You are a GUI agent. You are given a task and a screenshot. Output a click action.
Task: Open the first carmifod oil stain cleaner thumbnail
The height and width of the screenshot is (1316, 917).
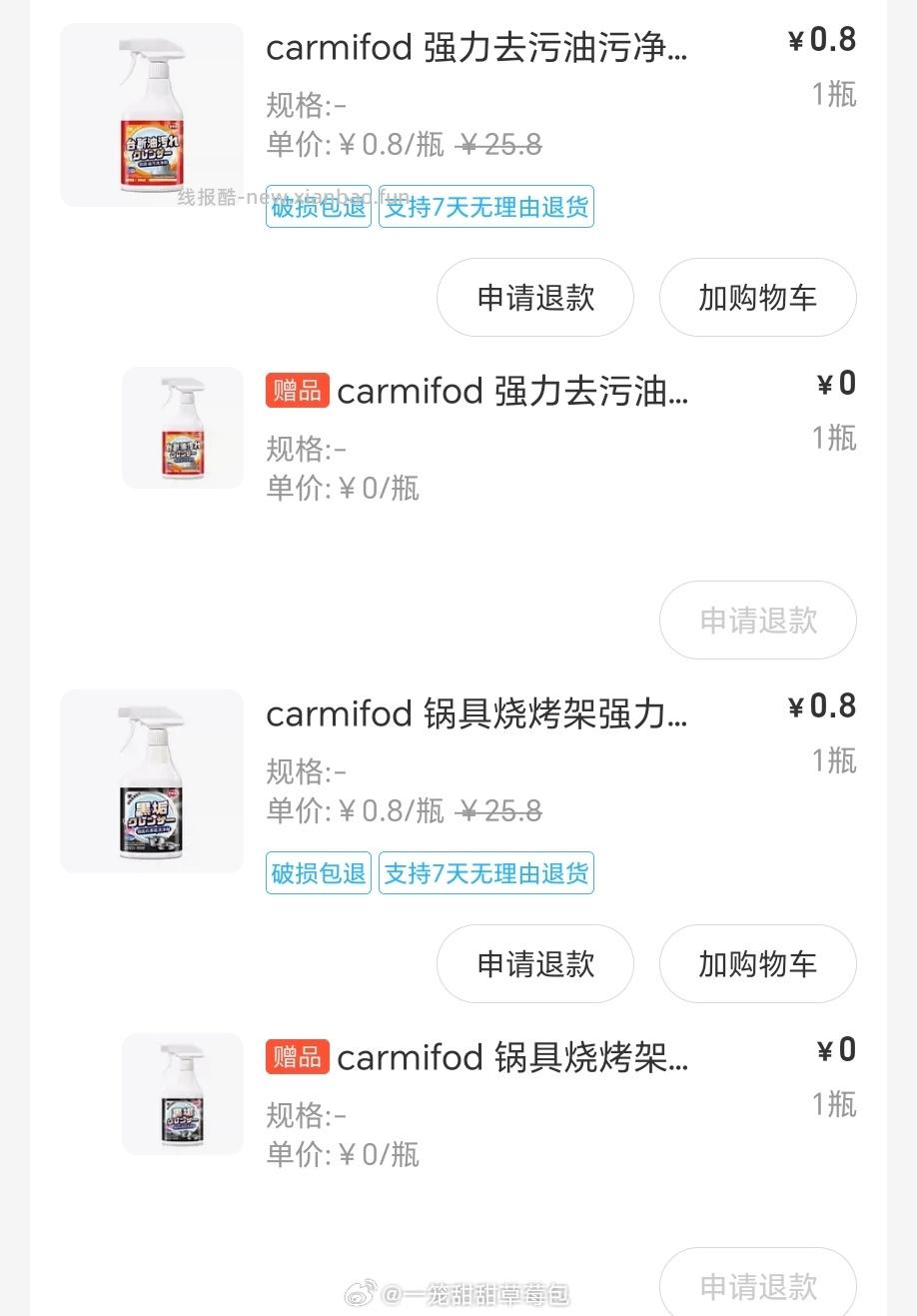click(151, 113)
